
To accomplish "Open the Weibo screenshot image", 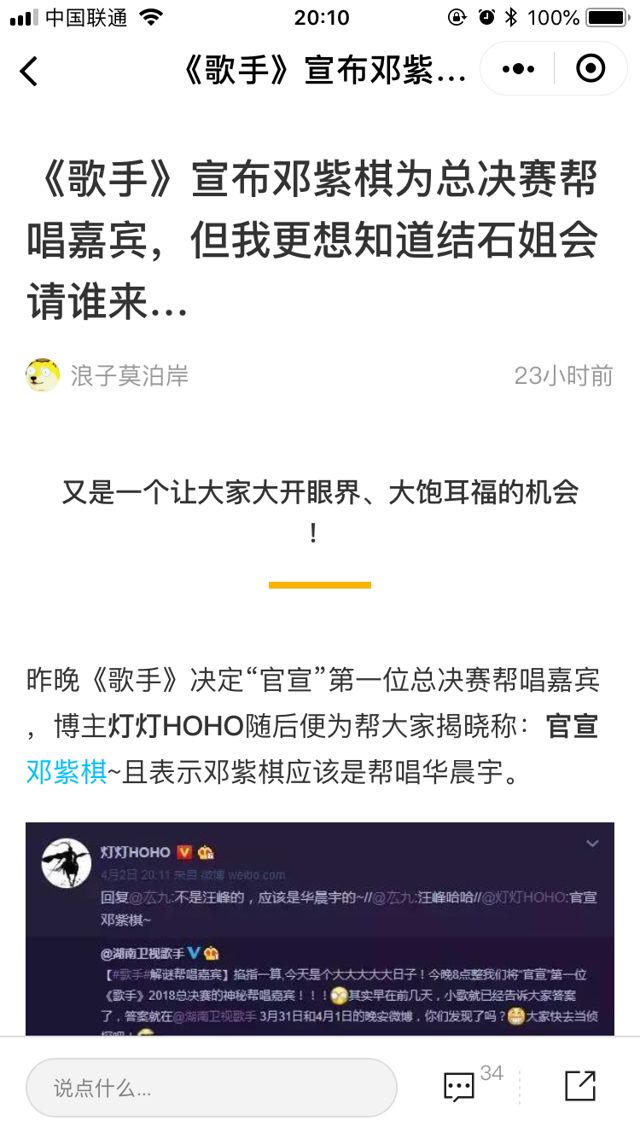I will (320, 928).
